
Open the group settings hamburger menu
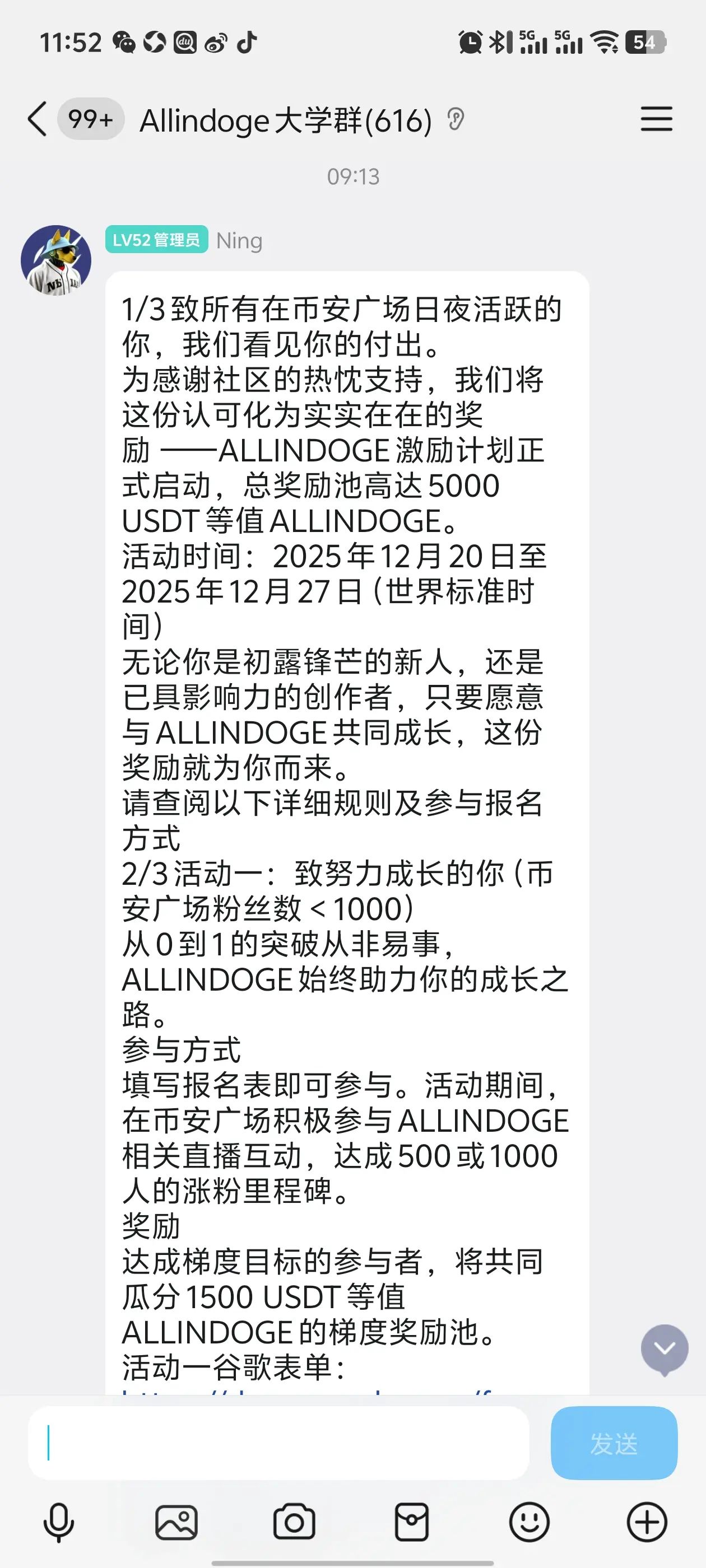(656, 119)
